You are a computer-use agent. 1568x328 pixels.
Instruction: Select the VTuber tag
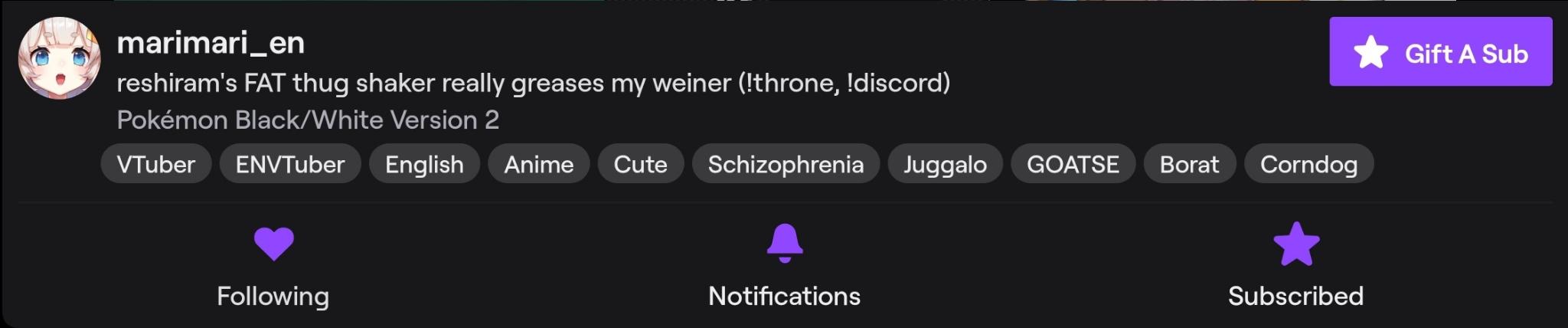tap(155, 164)
